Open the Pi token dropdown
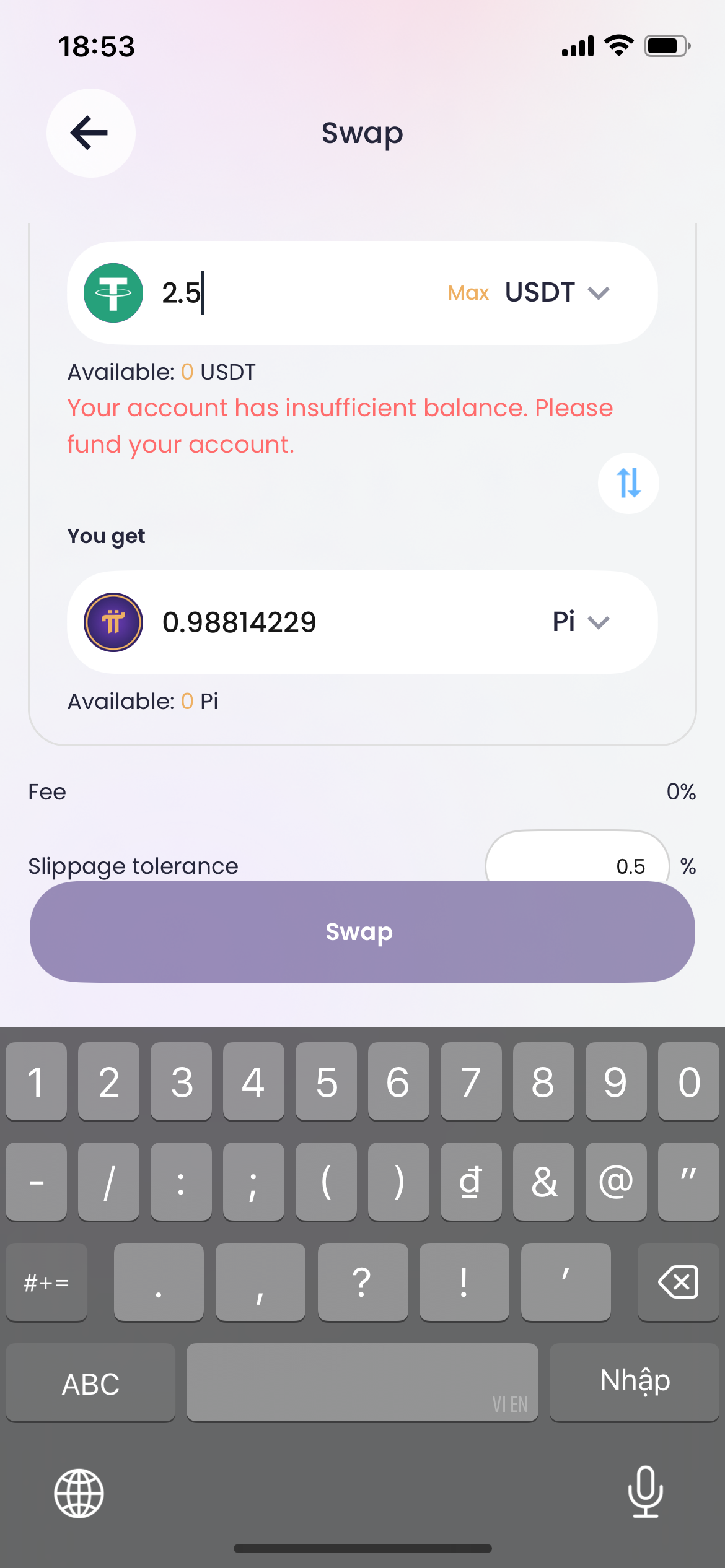The image size is (725, 1568). pyautogui.click(x=581, y=622)
